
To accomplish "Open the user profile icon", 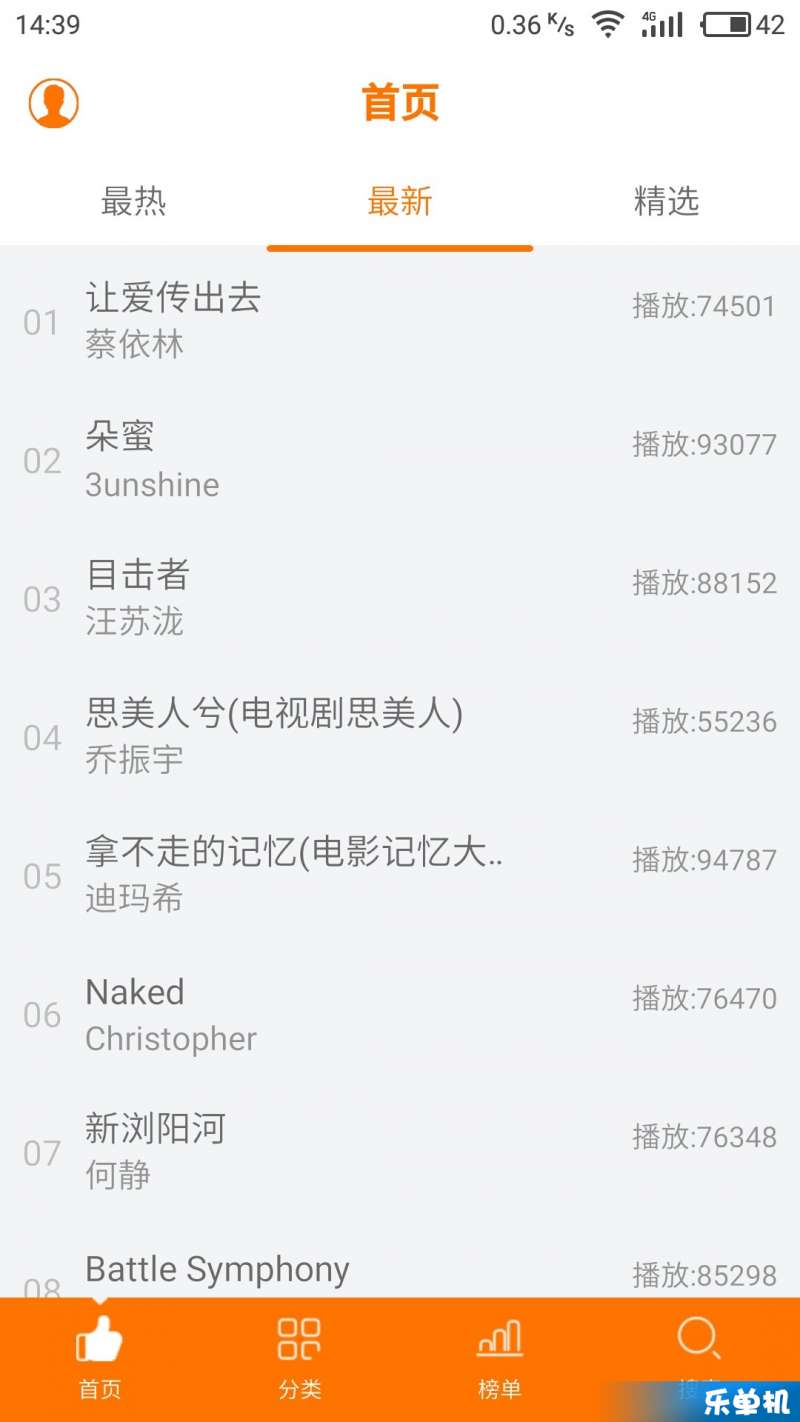I will pos(53,103).
